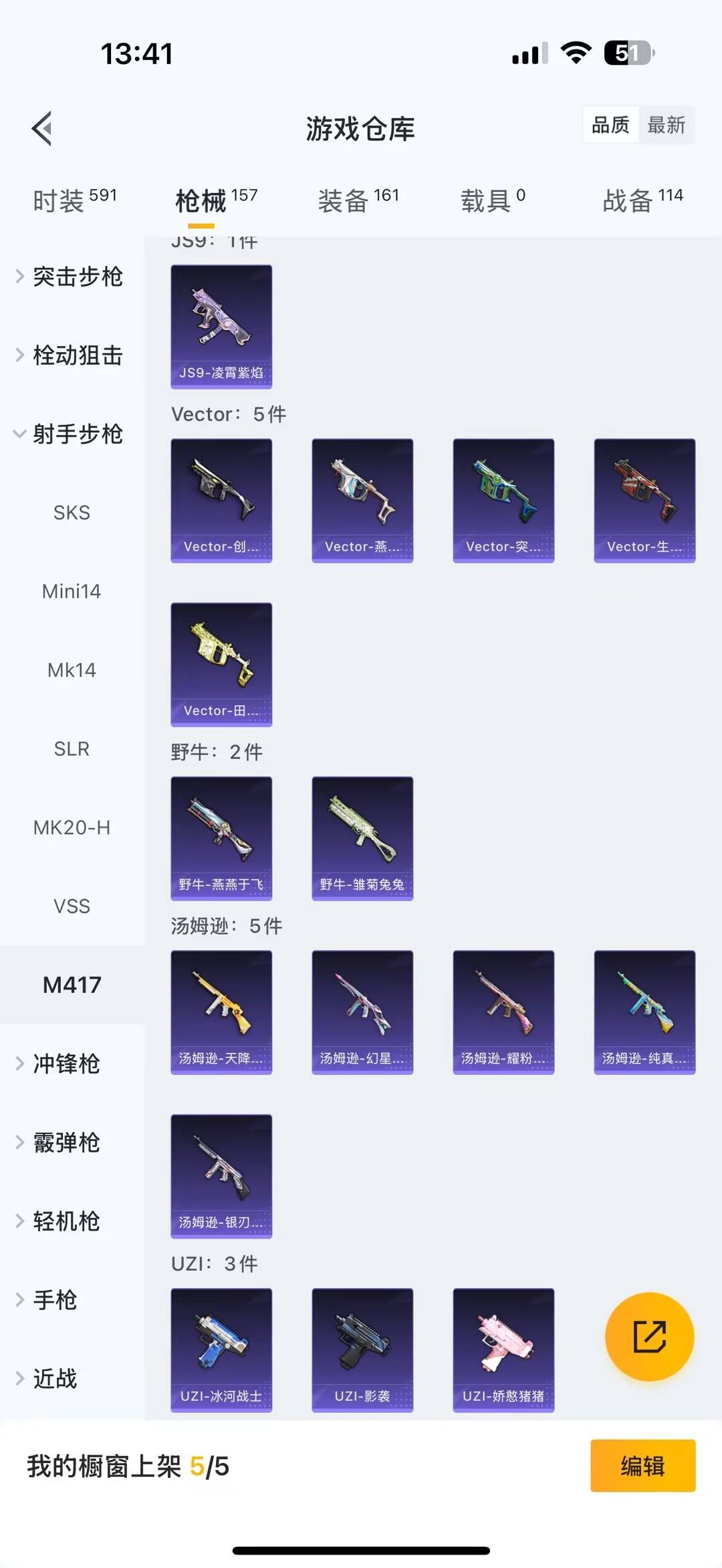Viewport: 722px width, 1568px height.
Task: Open the JS9-凌霄紫焰 skin thumbnail
Action: (221, 325)
